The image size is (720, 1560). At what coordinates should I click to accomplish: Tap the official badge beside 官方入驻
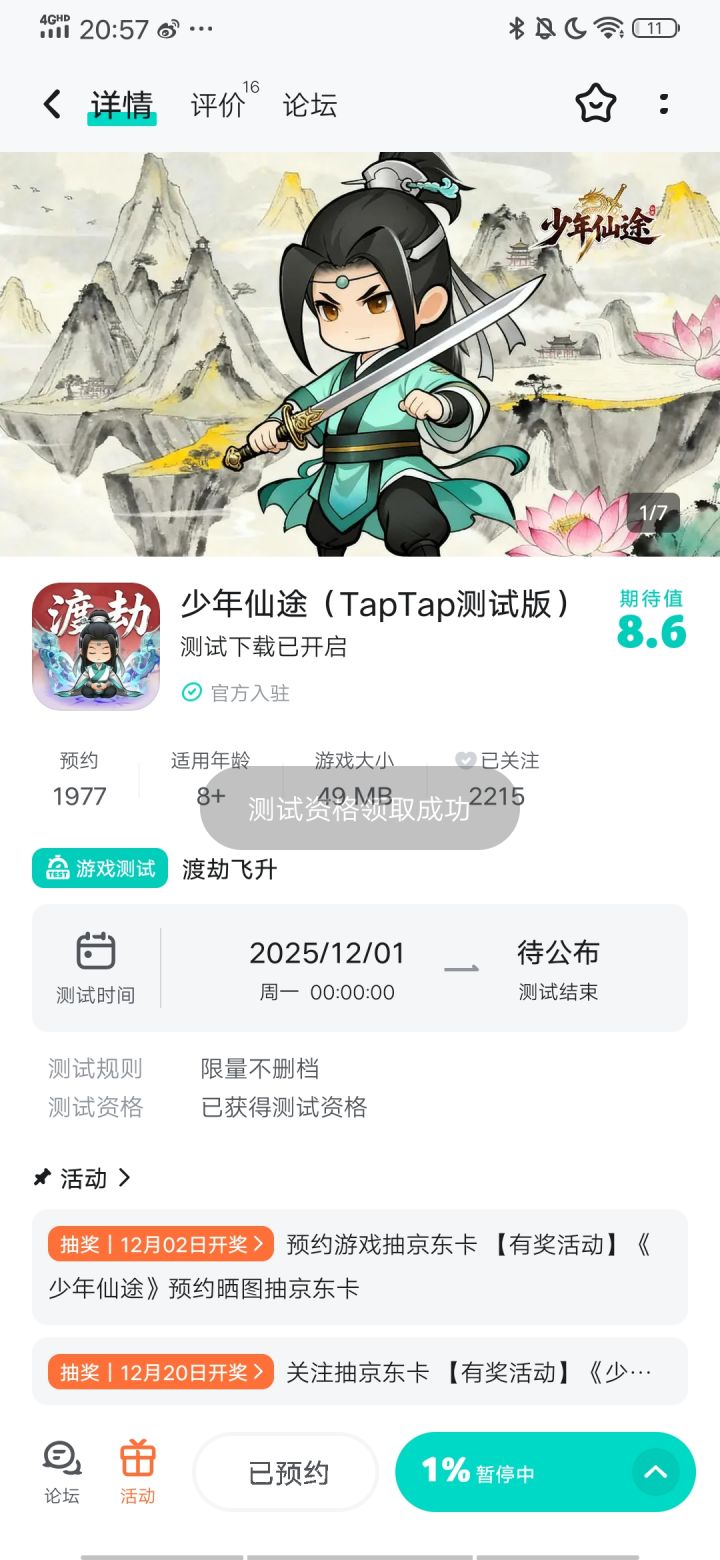(191, 693)
